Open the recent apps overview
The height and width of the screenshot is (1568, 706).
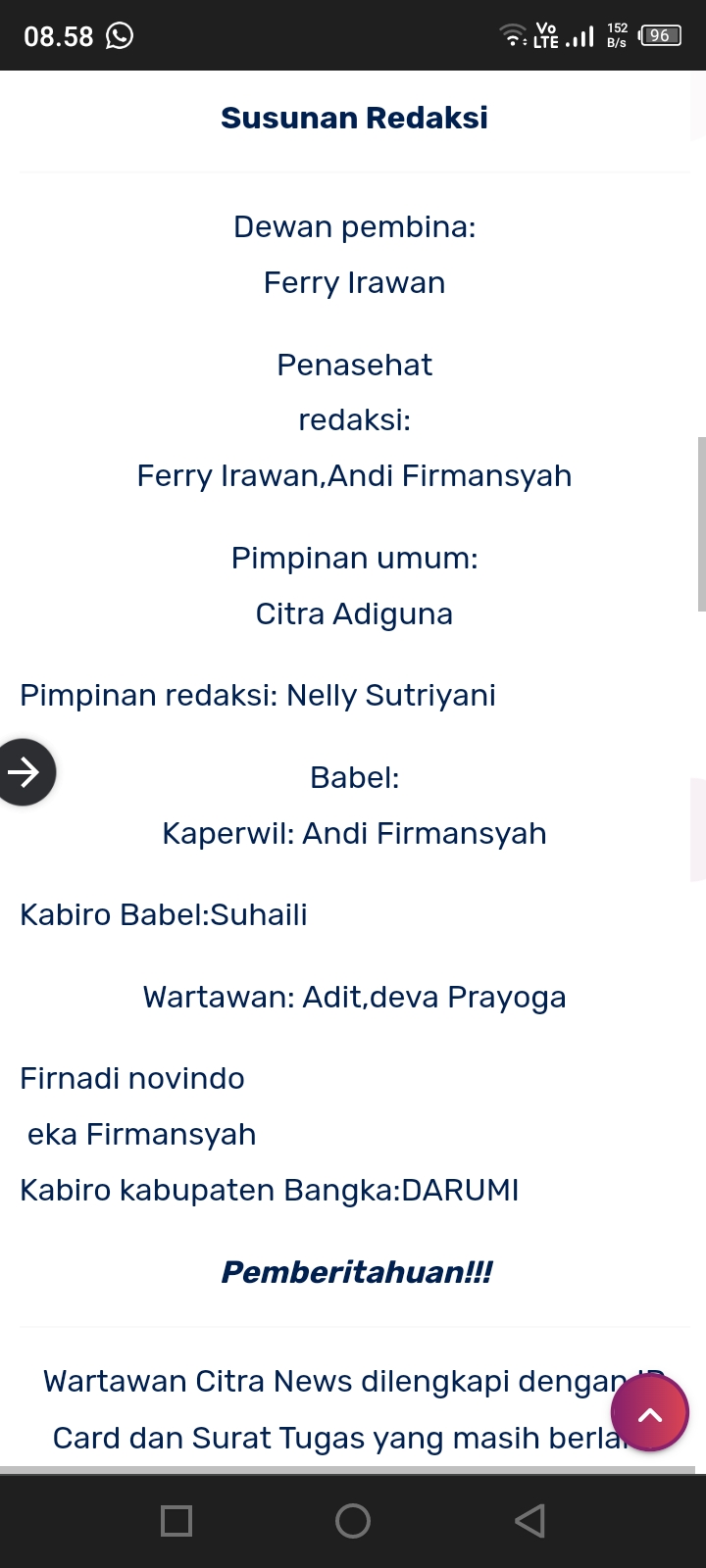click(176, 1521)
